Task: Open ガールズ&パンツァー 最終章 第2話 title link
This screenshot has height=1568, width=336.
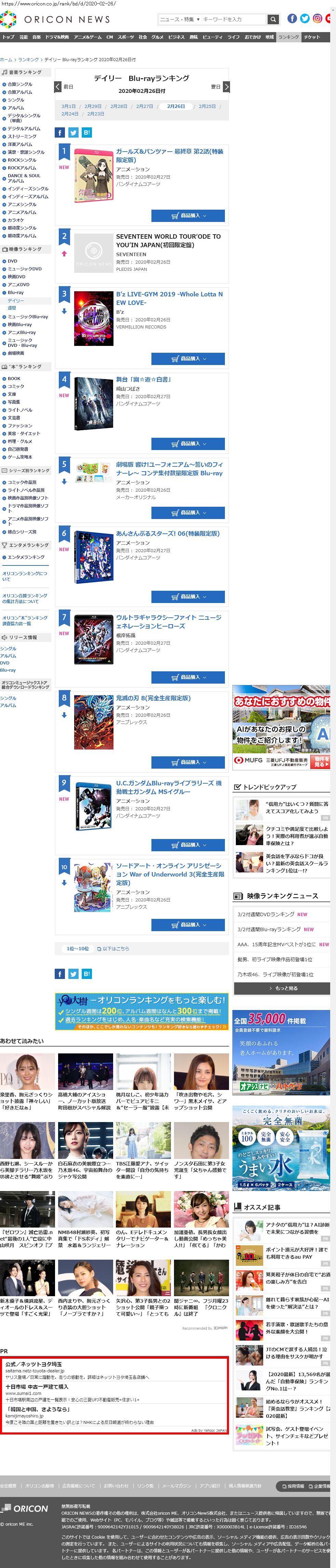Action: pyautogui.click(x=170, y=156)
